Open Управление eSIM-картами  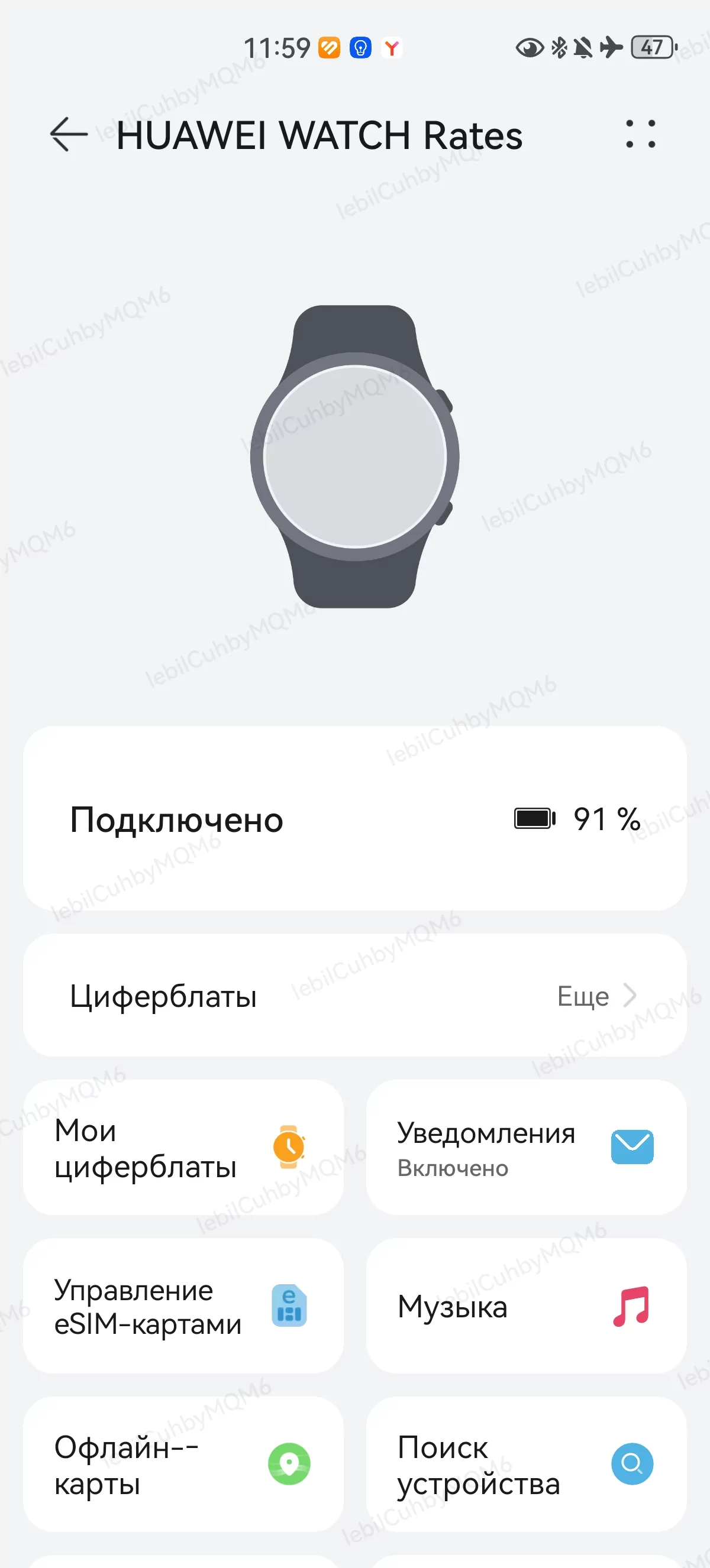(x=183, y=1305)
